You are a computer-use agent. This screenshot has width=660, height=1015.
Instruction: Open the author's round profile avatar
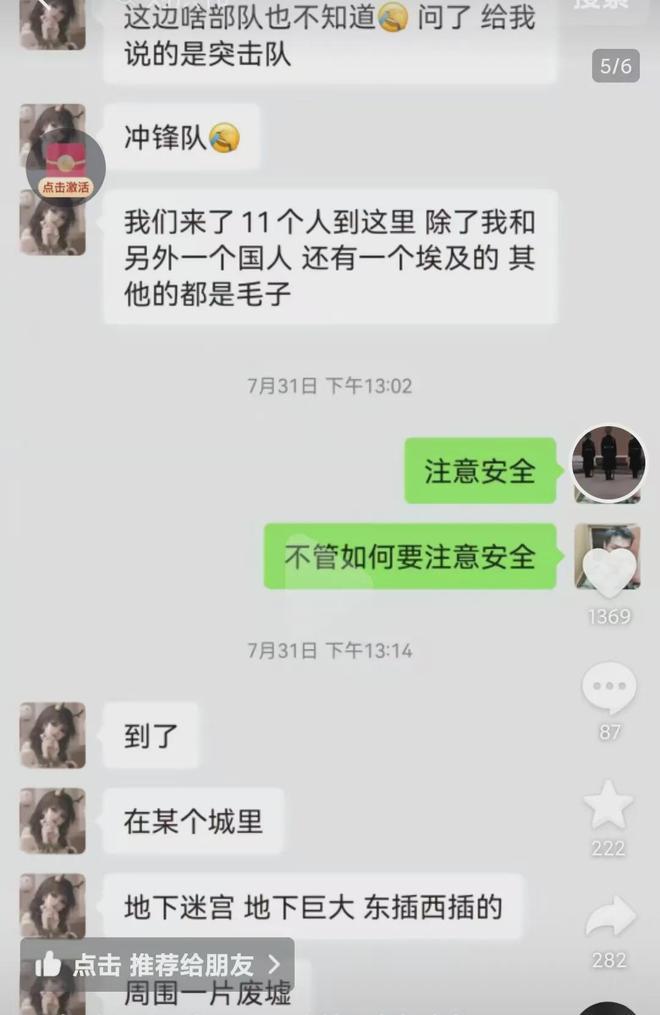[608, 461]
